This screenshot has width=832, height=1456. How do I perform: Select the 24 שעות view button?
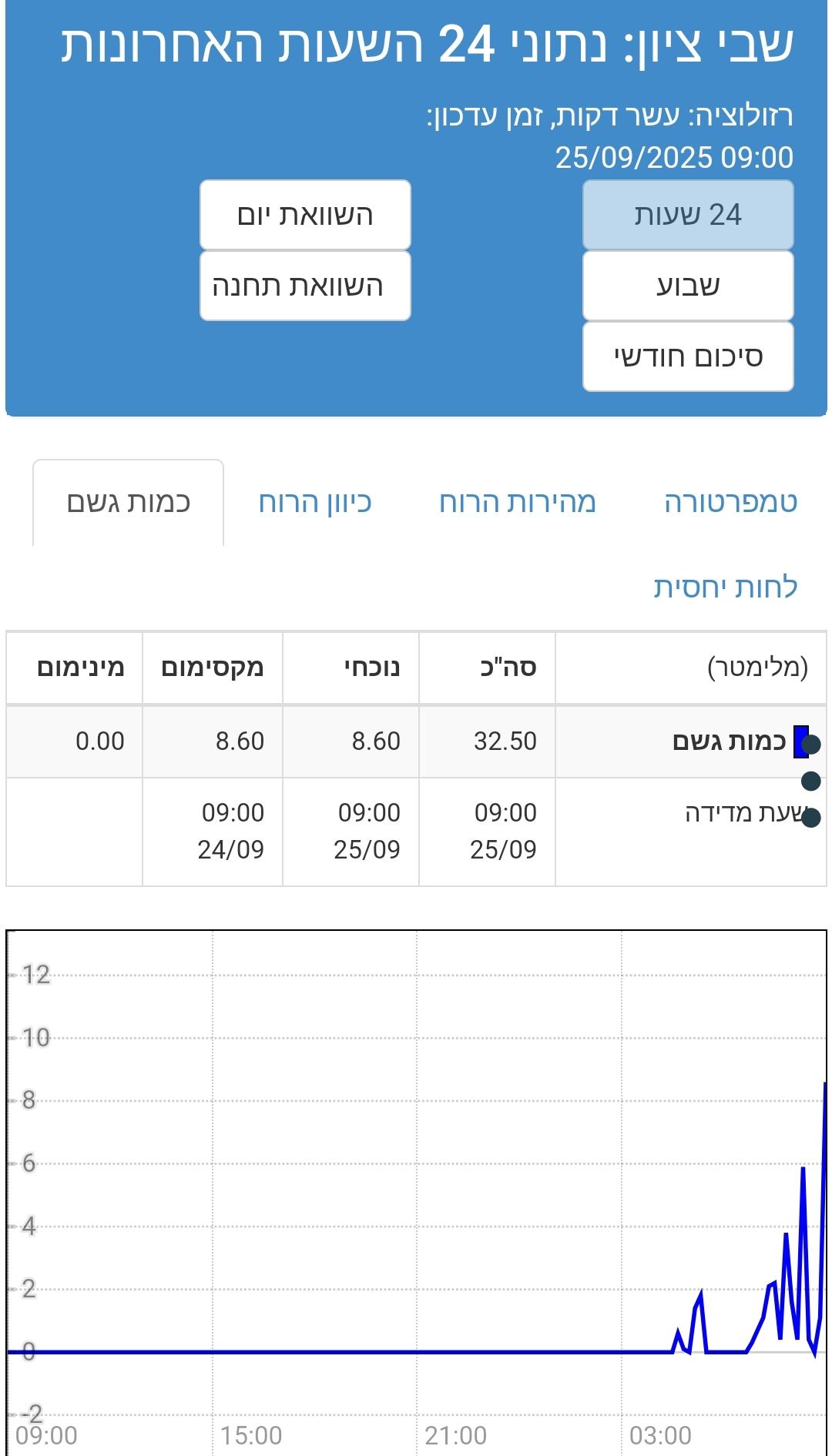tap(688, 215)
